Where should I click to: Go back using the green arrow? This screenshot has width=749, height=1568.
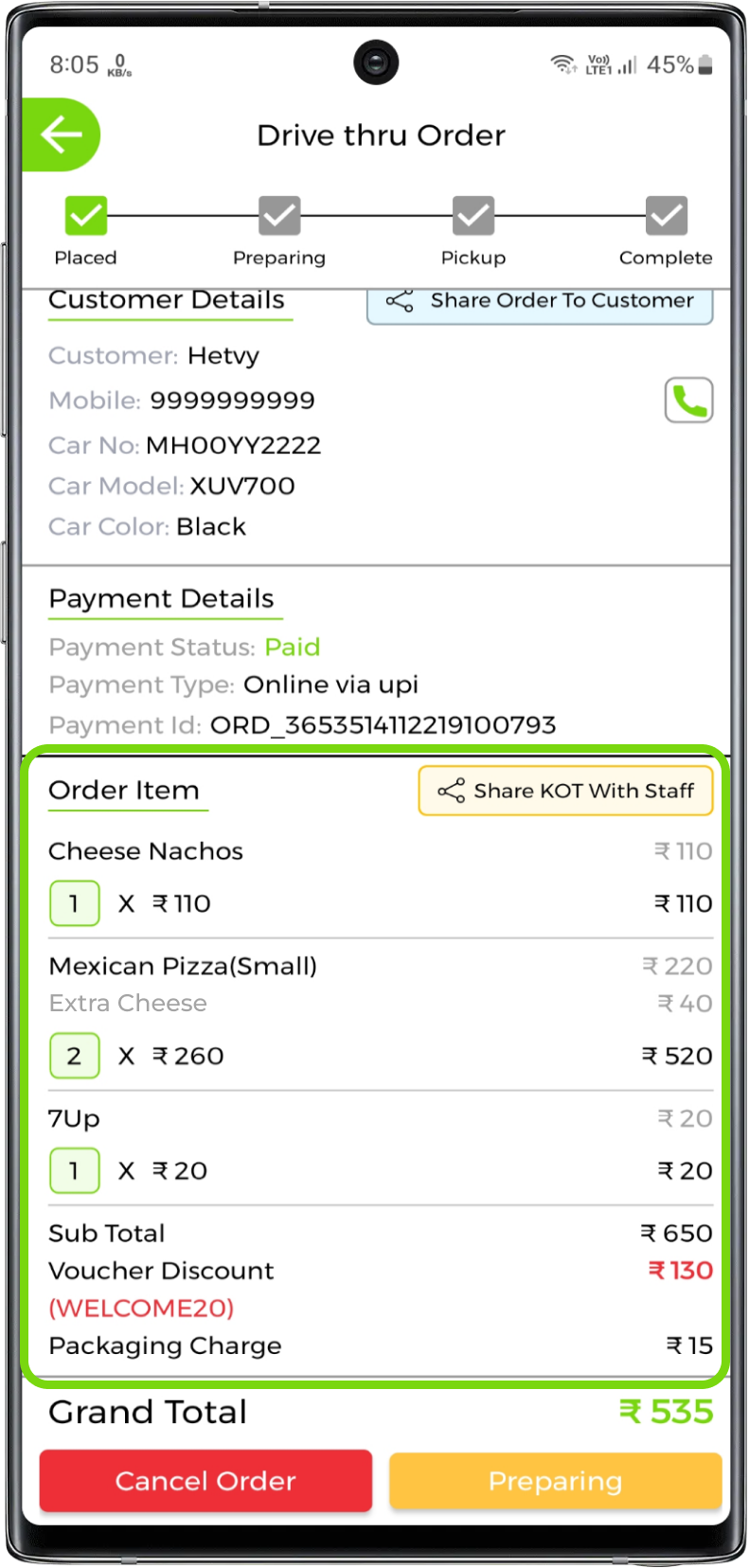pyautogui.click(x=61, y=135)
